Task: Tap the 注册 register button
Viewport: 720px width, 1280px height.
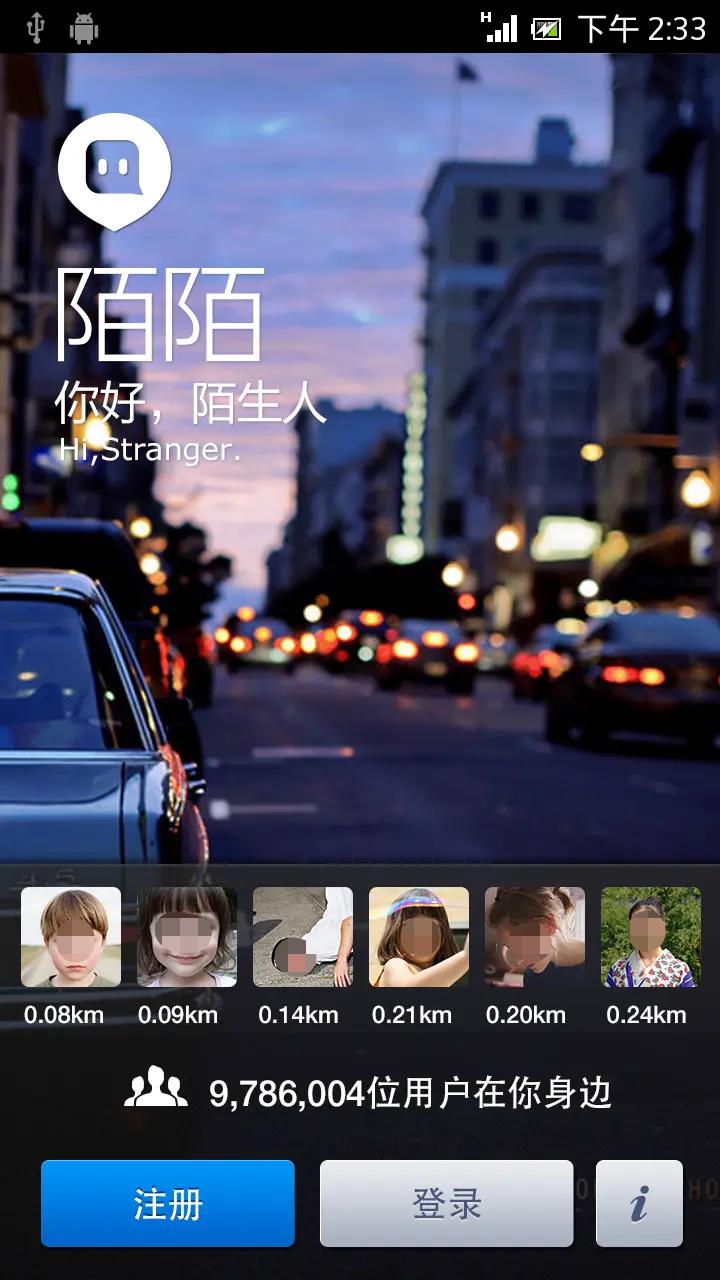Action: [x=168, y=1203]
